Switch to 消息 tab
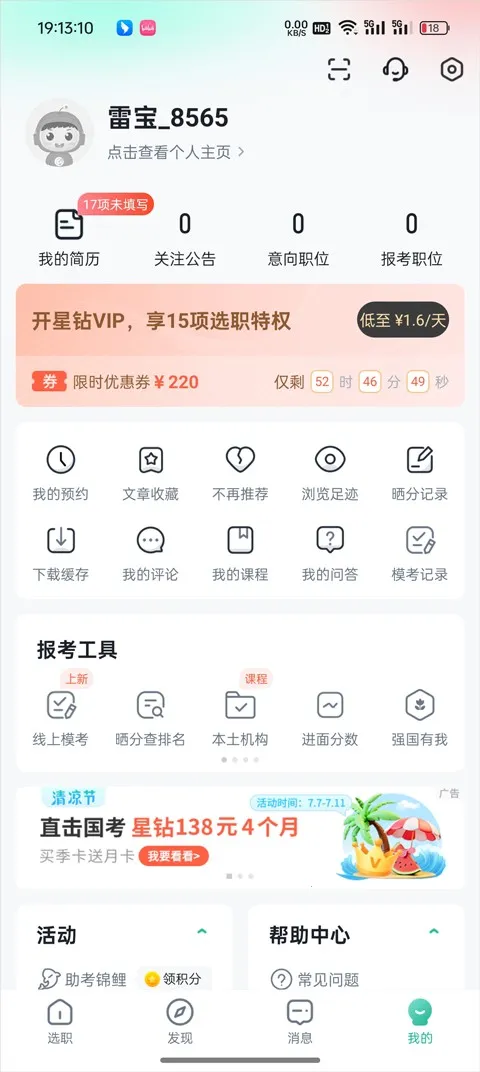 [x=299, y=1022]
